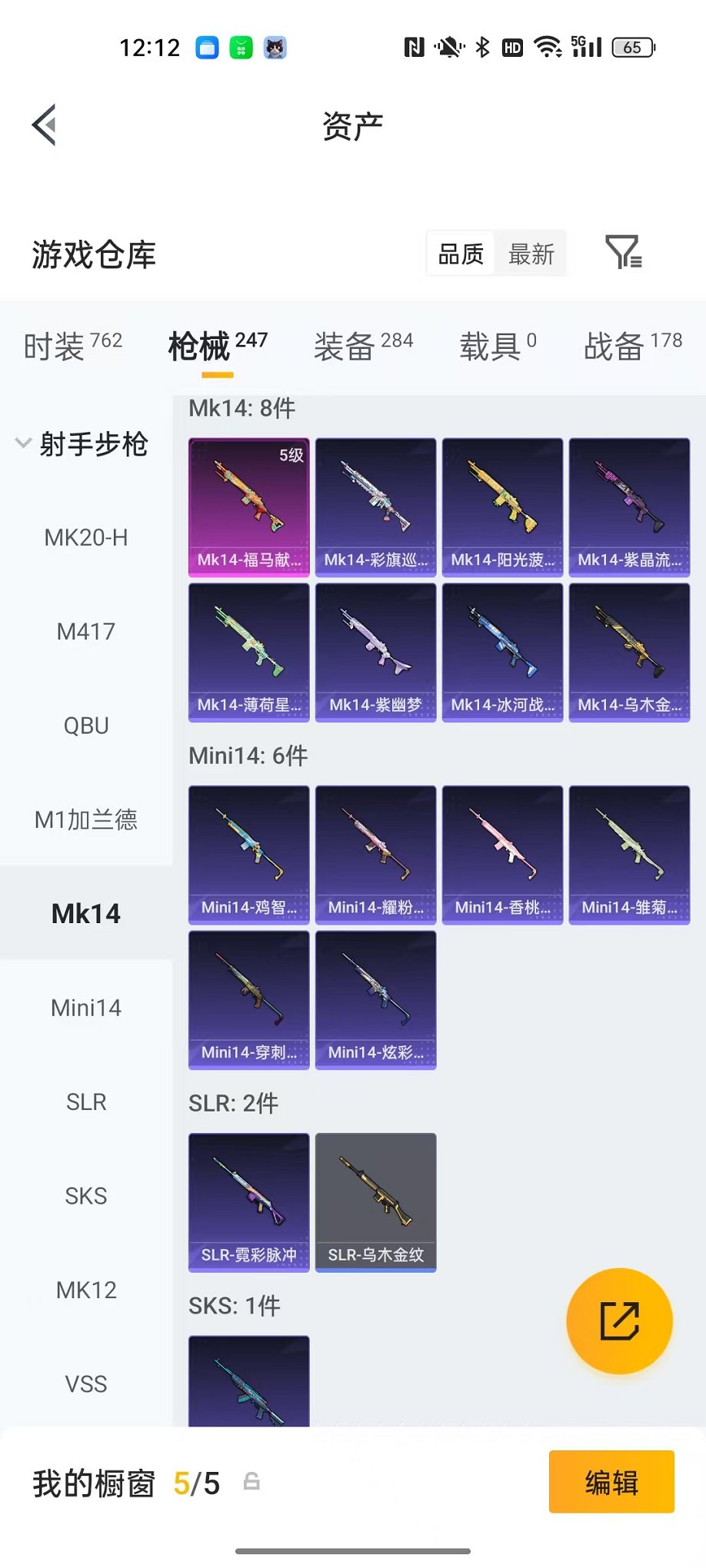This screenshot has width=706, height=1568.
Task: Select M417 in the side list
Action: point(86,632)
